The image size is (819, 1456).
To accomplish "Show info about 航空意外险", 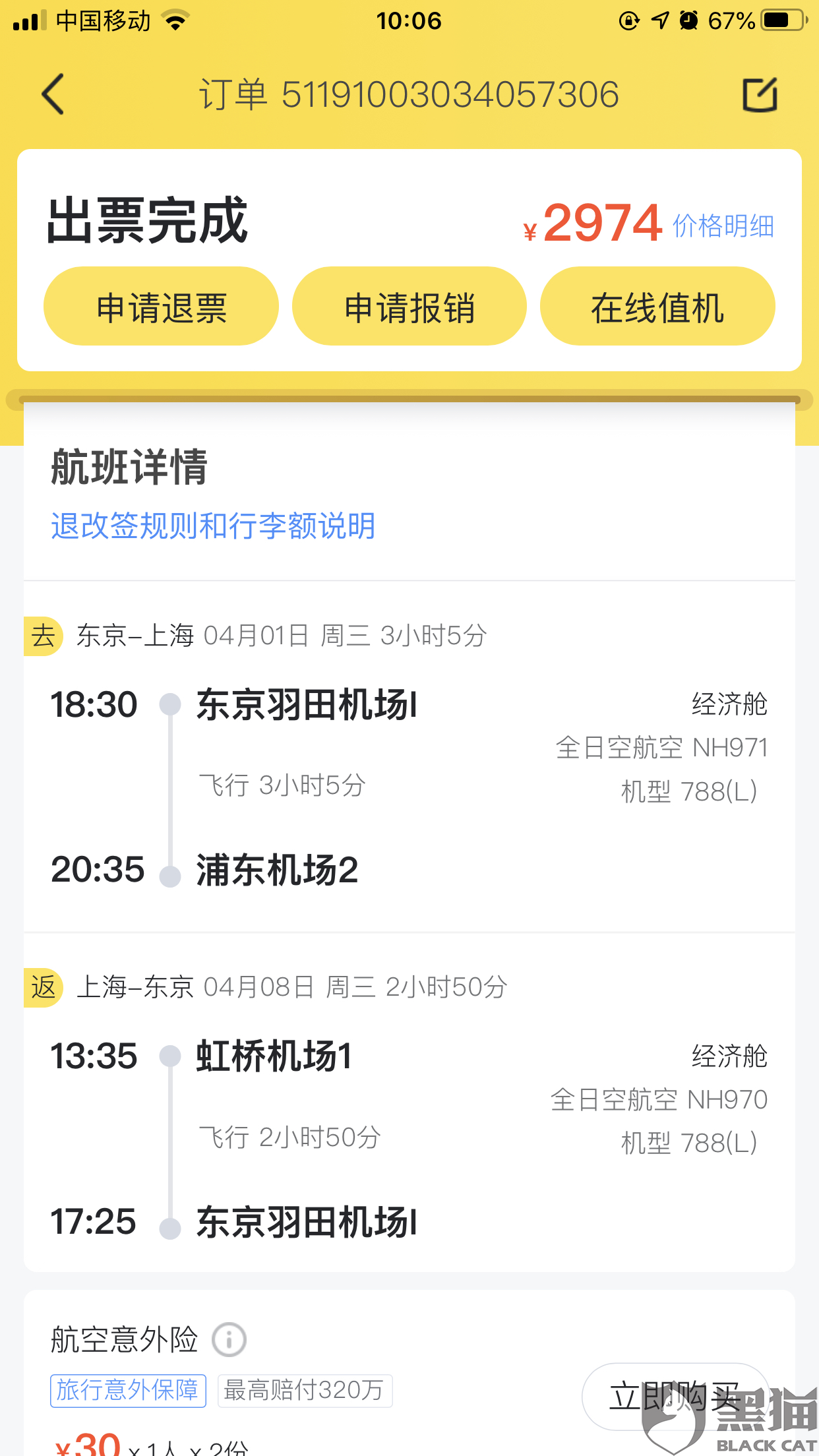I will tap(229, 1340).
